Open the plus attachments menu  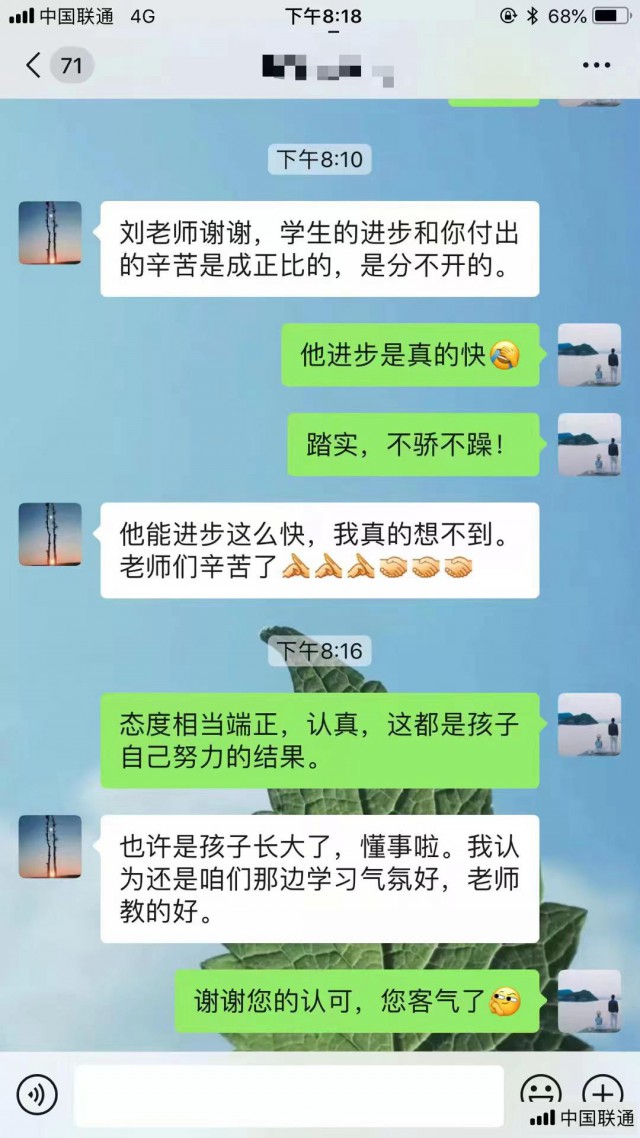602,1092
